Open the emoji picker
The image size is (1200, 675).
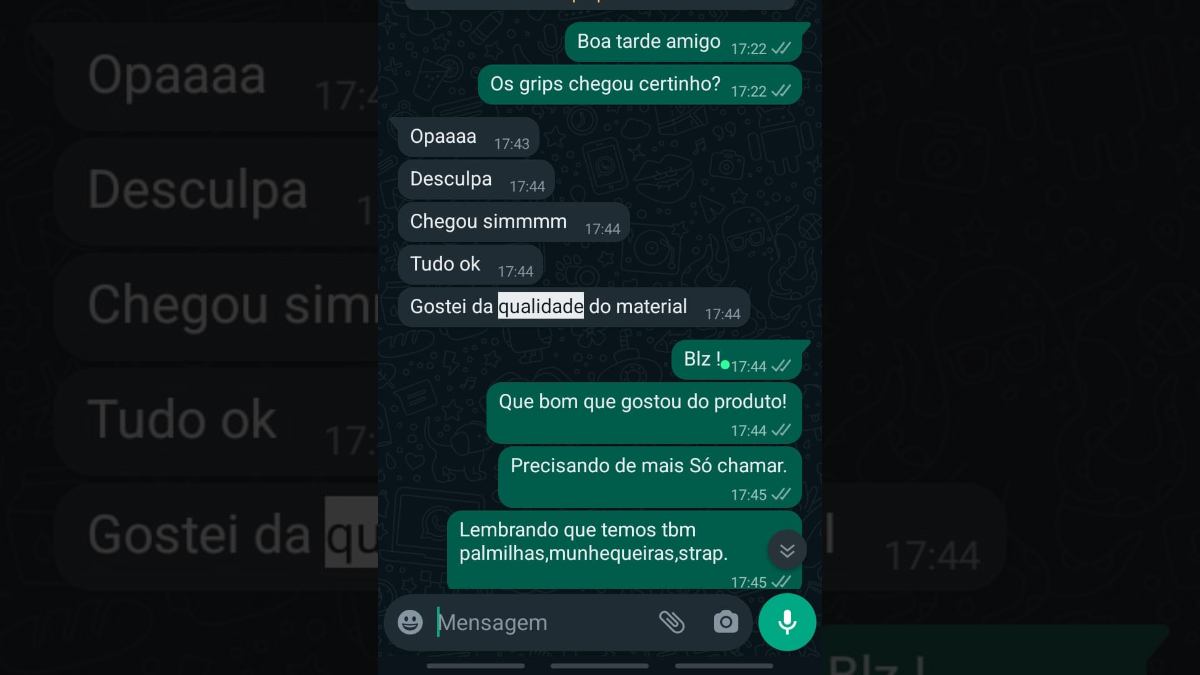[410, 622]
